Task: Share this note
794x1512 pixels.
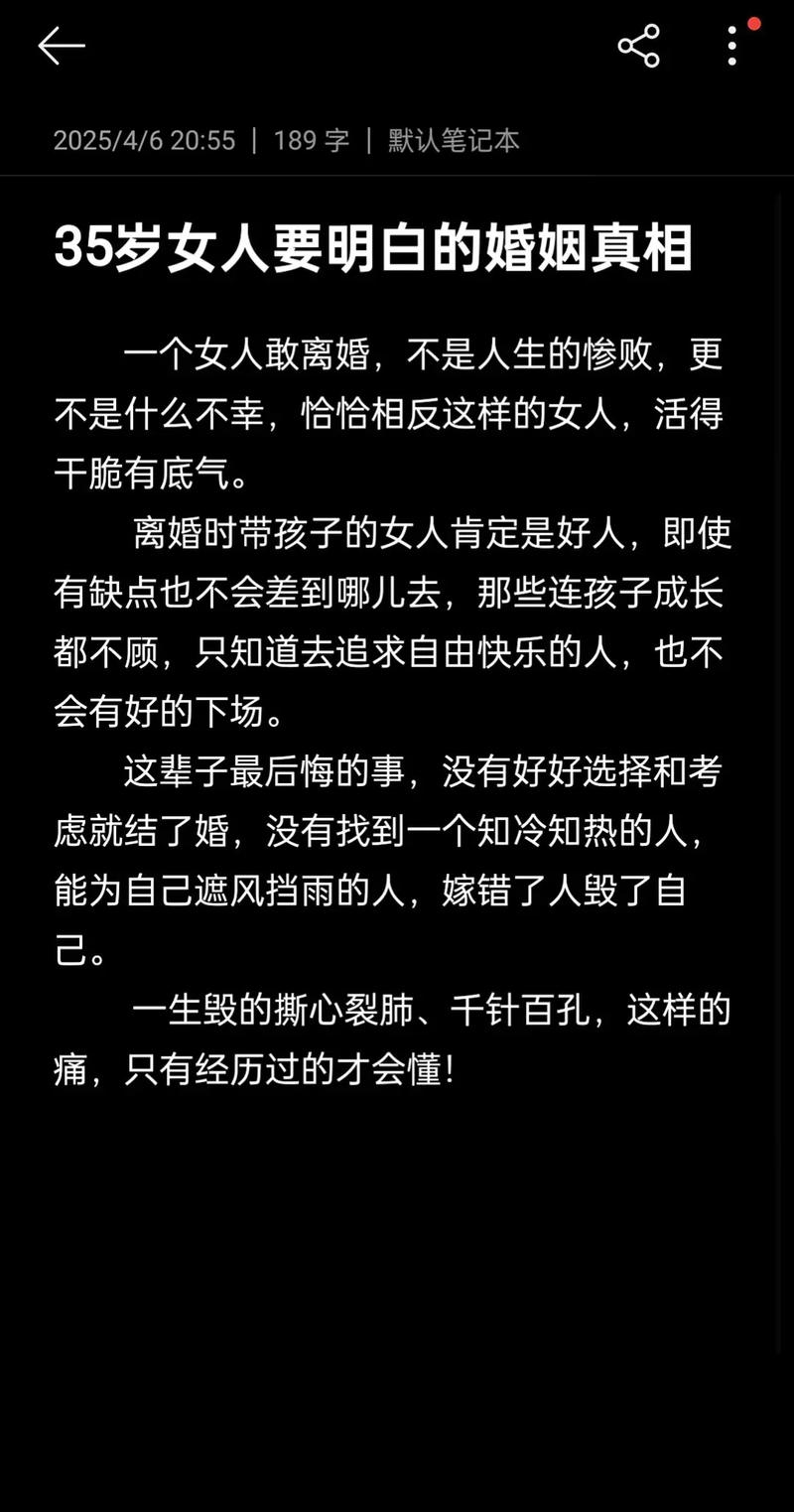Action: pos(638,46)
